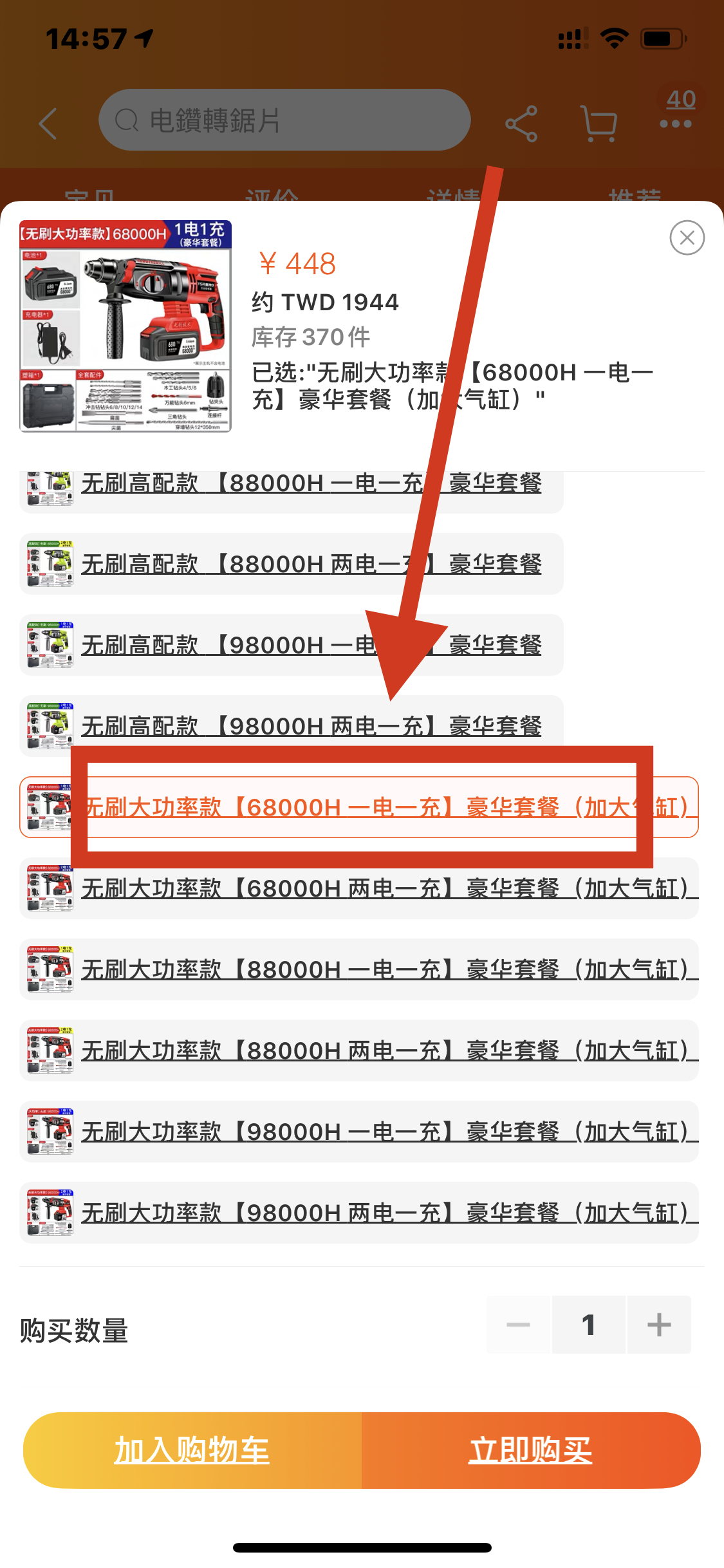Select 无刷大功率款【98000H 一电一充】option

pyautogui.click(x=358, y=1132)
